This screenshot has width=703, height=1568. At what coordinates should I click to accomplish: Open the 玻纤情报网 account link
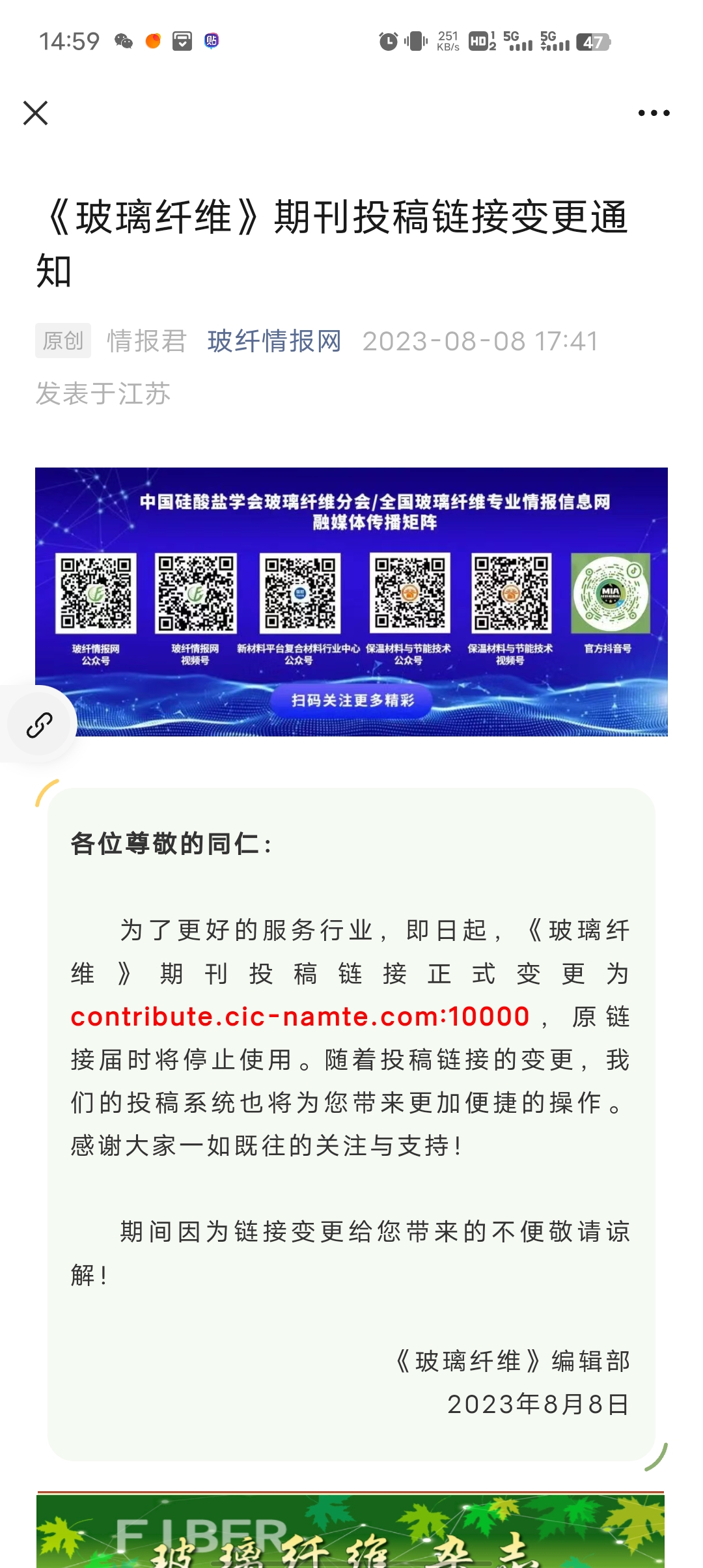click(x=275, y=341)
